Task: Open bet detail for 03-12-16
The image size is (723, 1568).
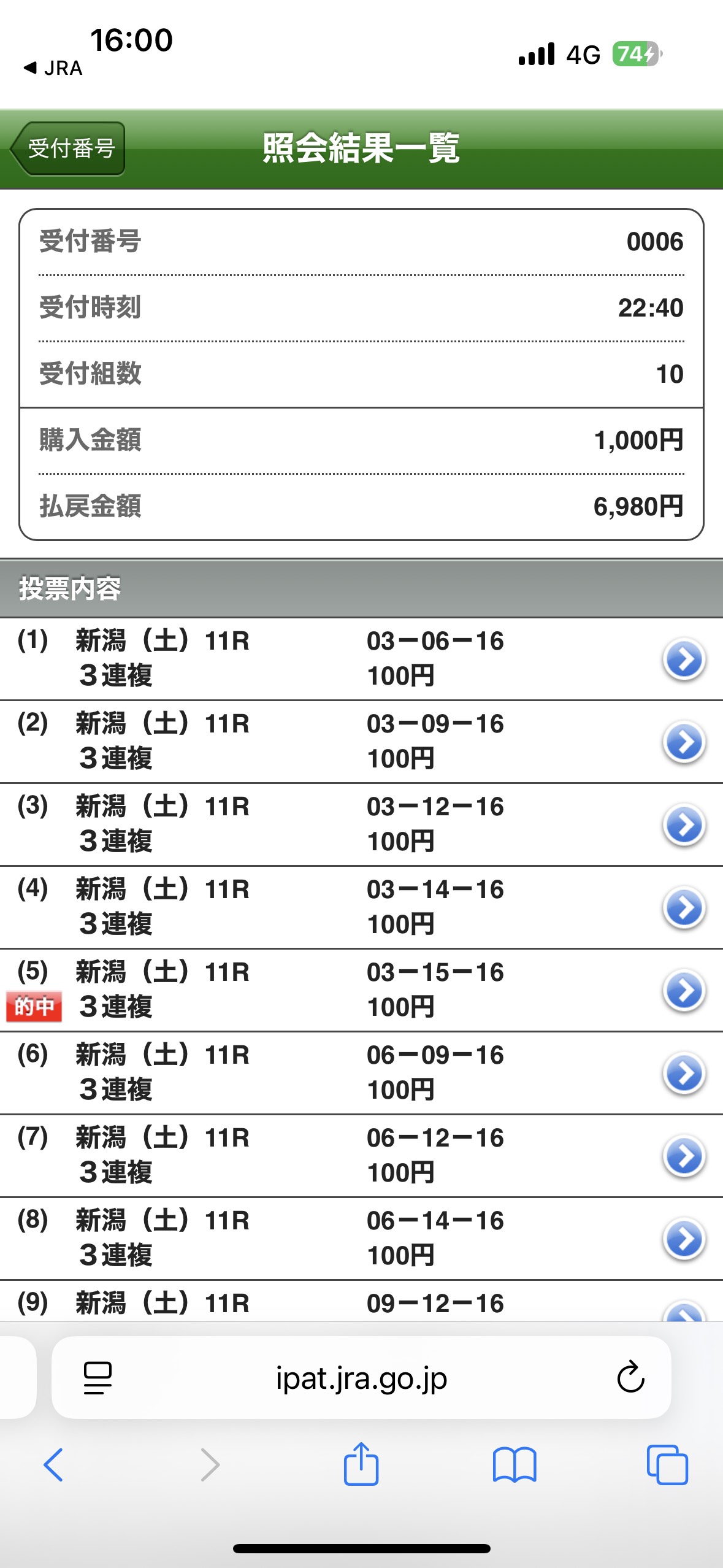Action: click(684, 825)
